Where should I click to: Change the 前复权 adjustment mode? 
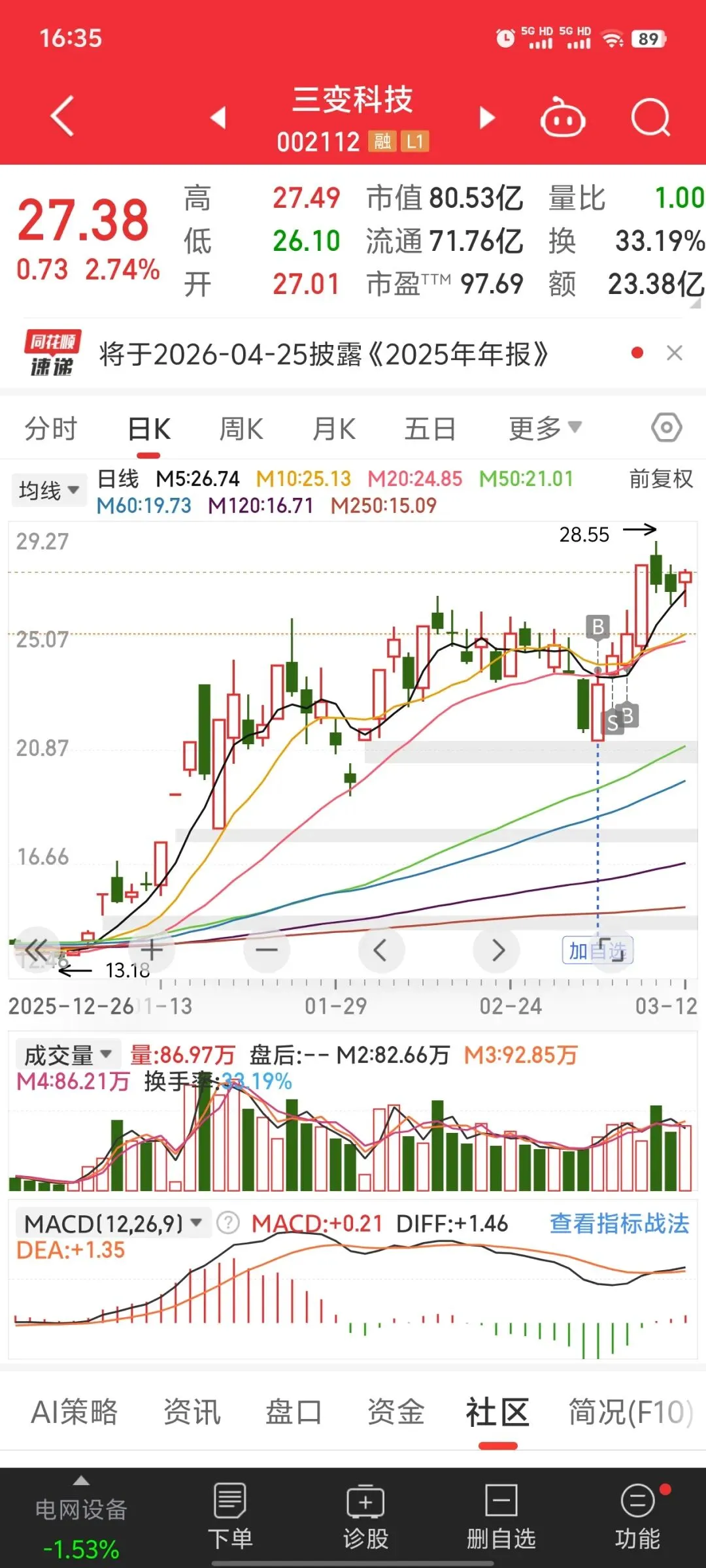660,479
